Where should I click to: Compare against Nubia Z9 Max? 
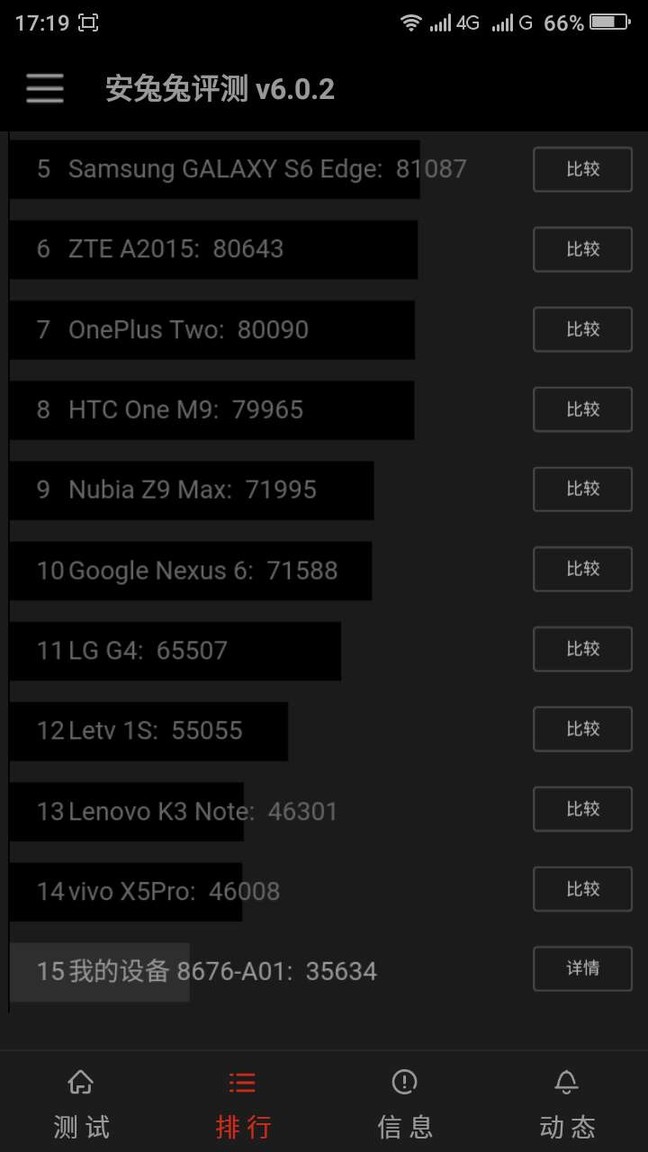click(x=582, y=489)
